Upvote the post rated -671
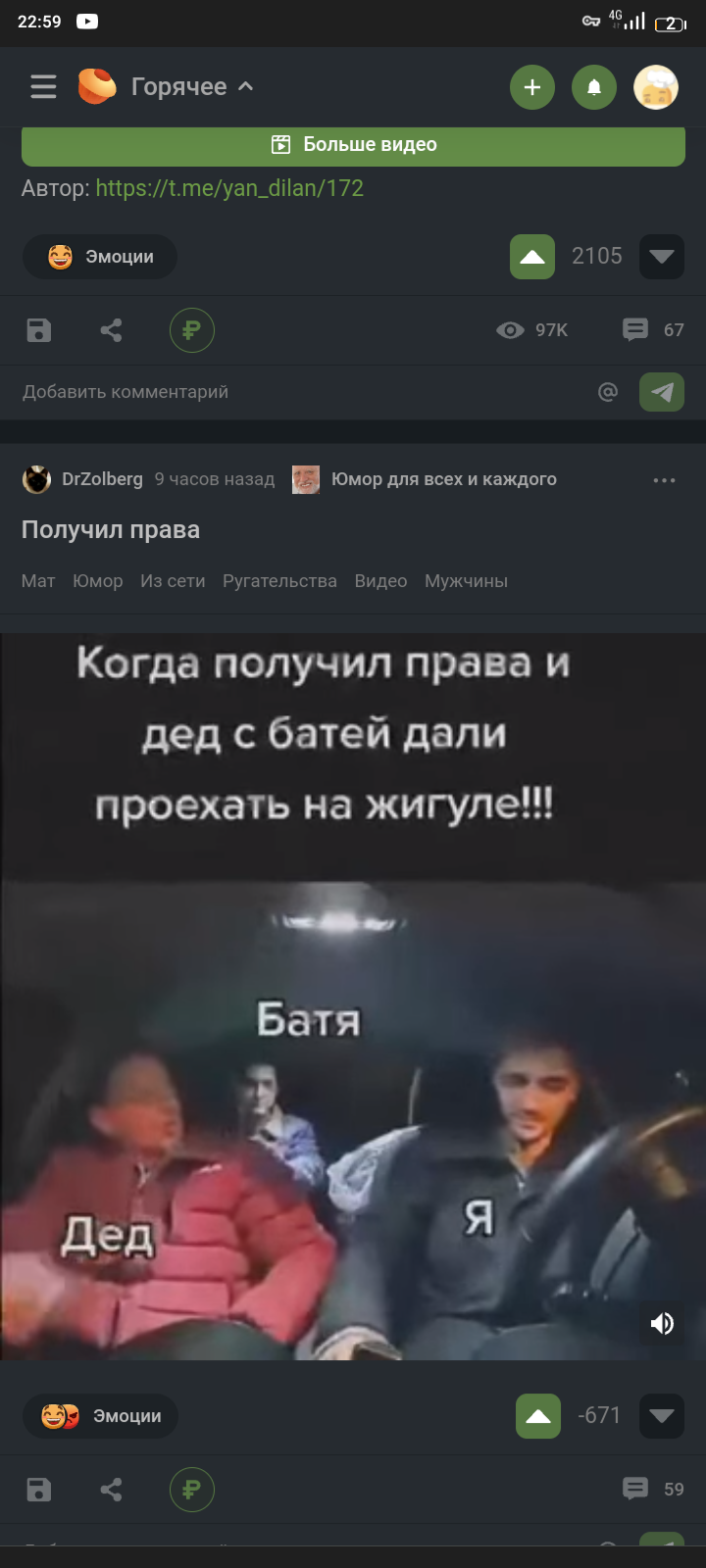This screenshot has width=706, height=1568. pos(538,1416)
